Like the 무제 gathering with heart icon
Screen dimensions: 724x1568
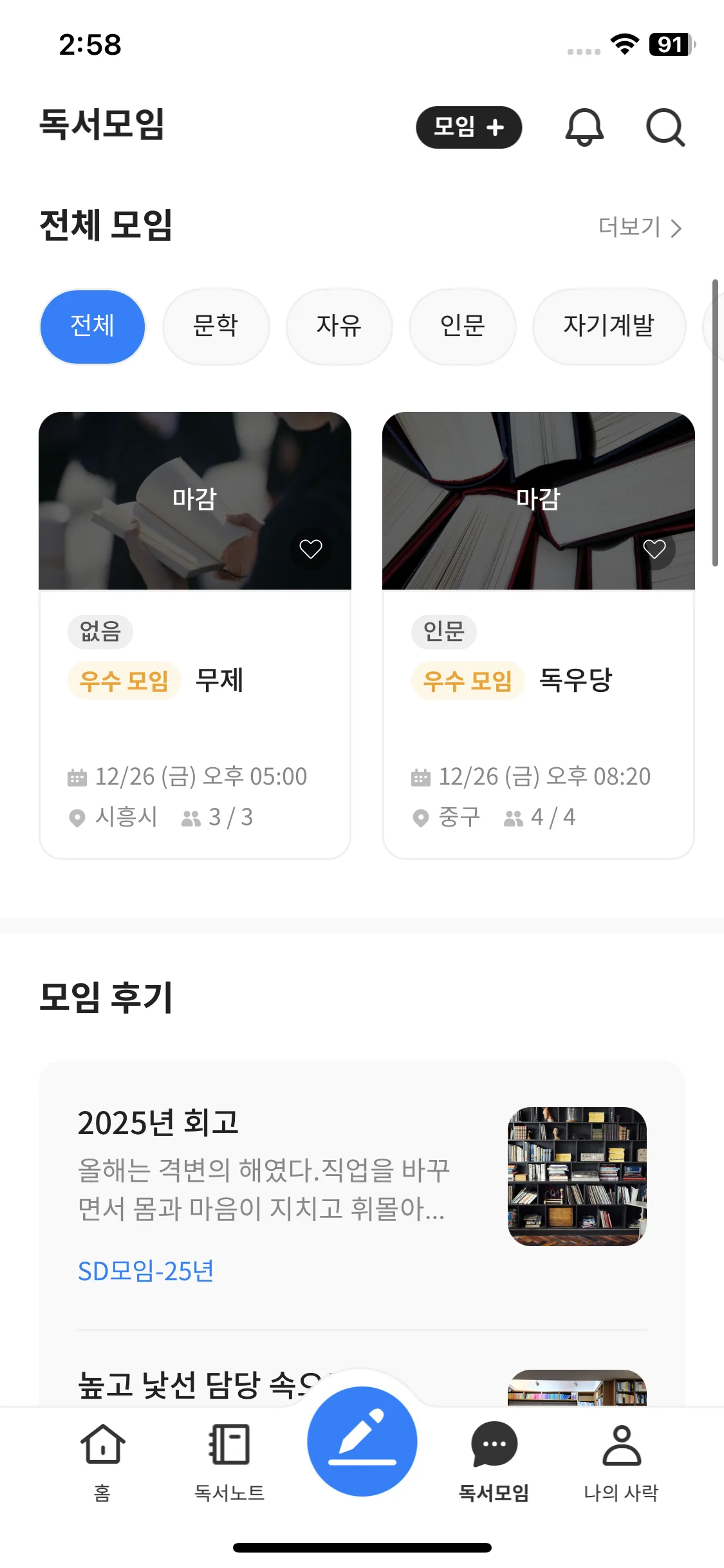click(311, 549)
